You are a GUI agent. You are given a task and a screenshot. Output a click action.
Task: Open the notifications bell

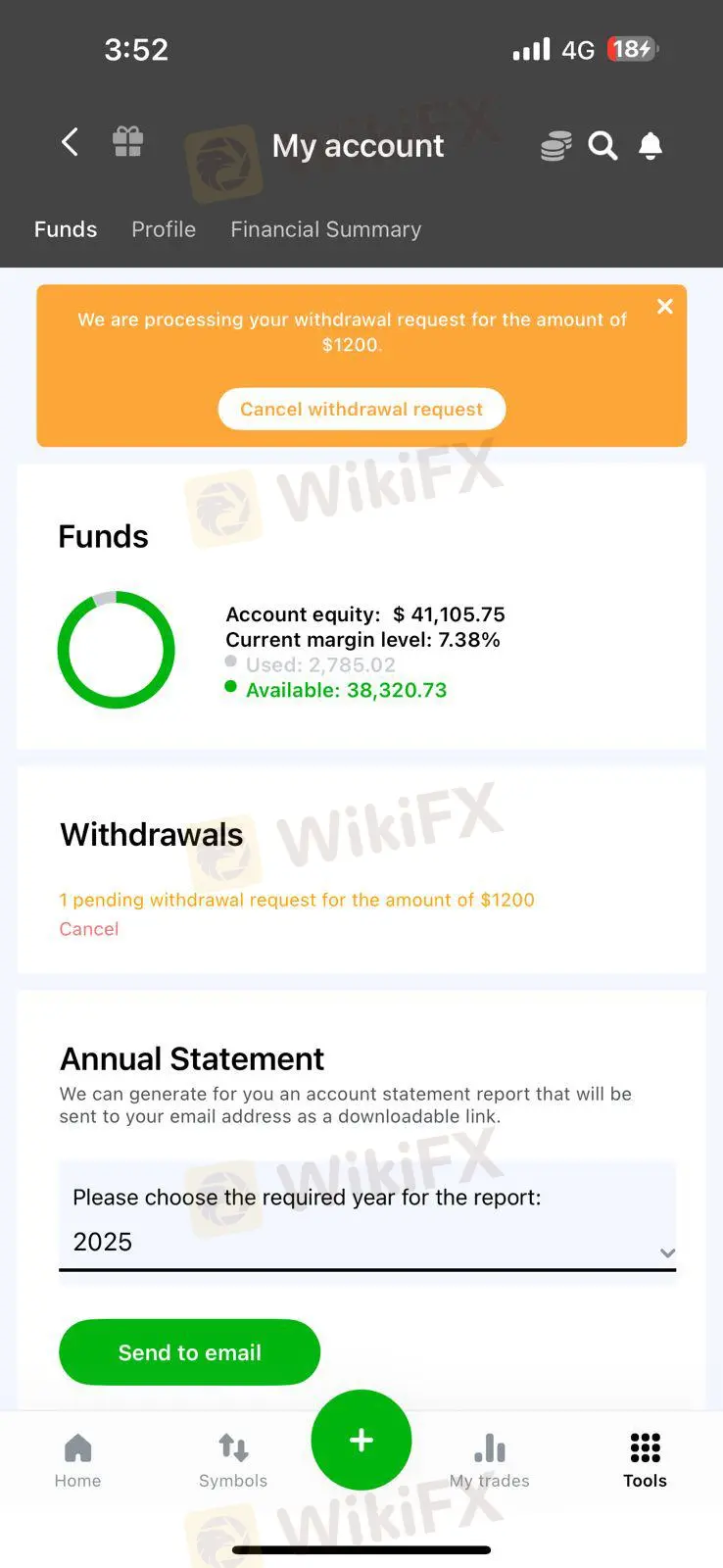tap(651, 146)
